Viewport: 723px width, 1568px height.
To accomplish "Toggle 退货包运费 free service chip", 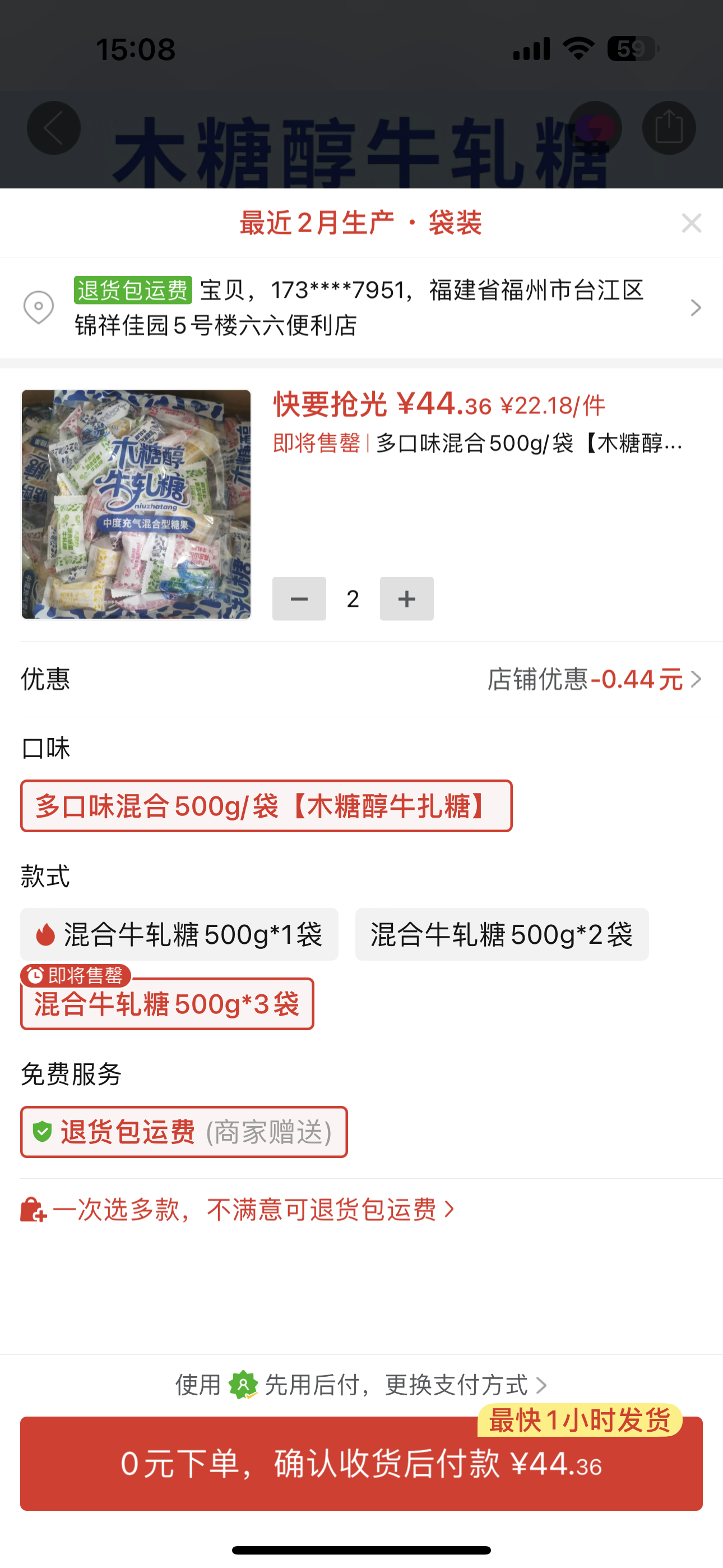I will [184, 1132].
